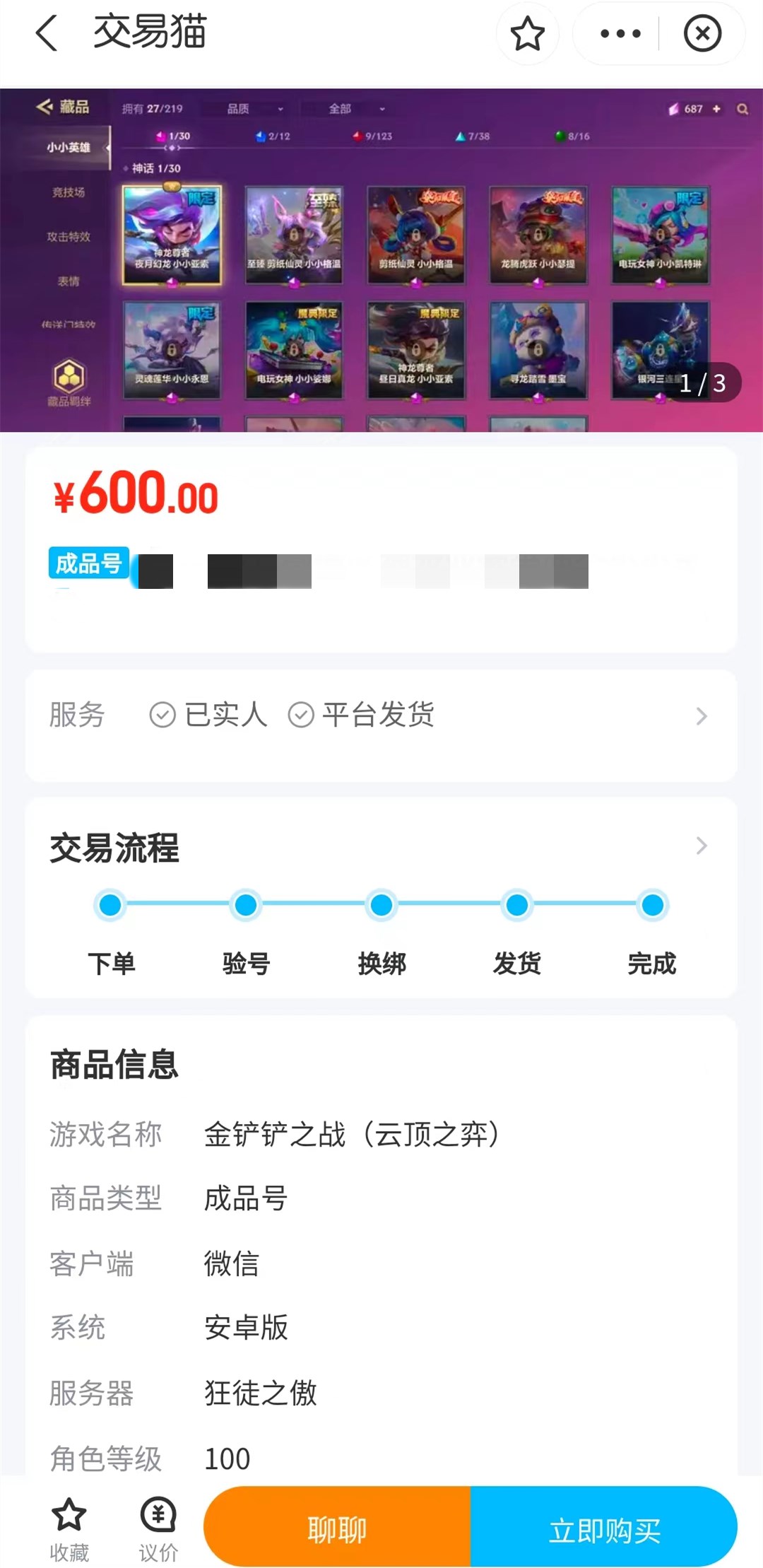Close the mini program

click(x=702, y=33)
